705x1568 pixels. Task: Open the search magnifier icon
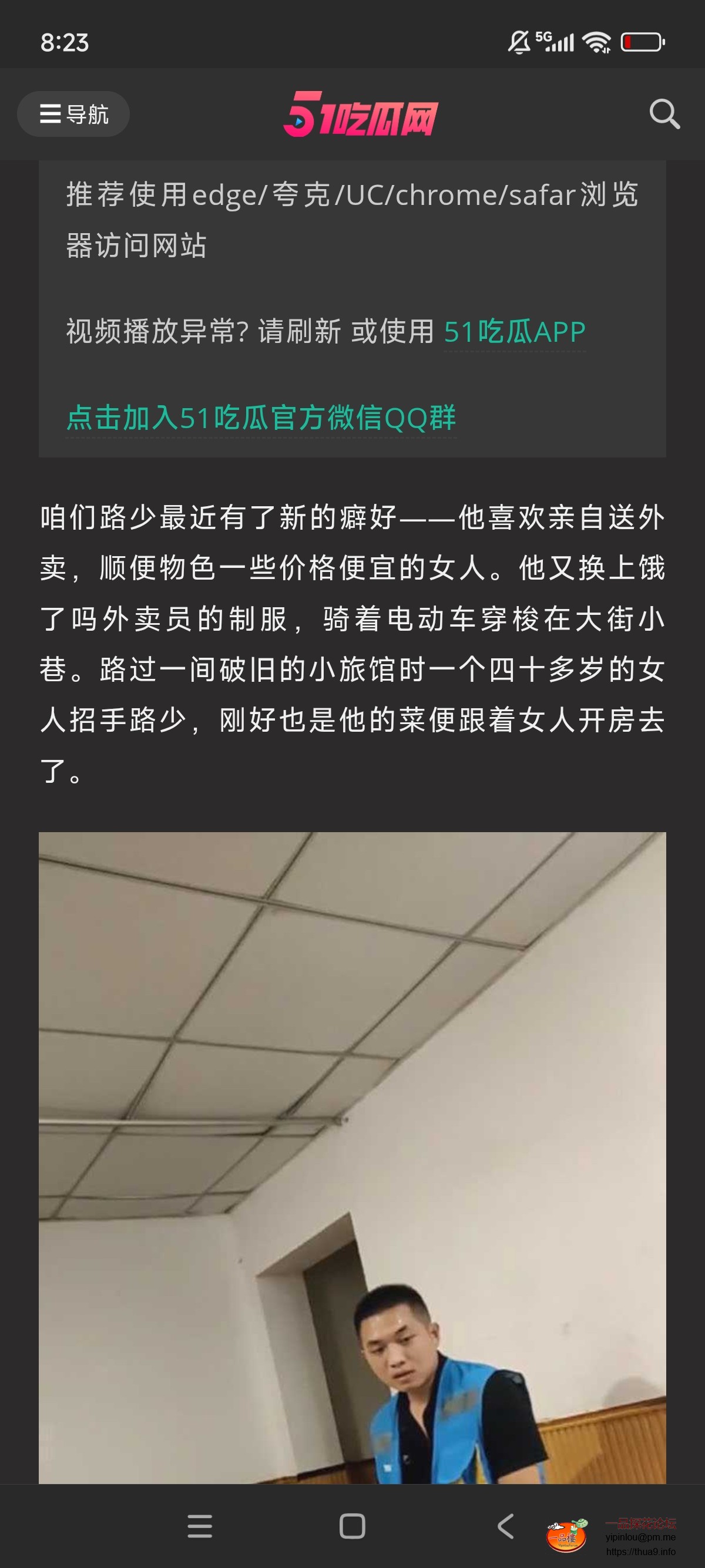click(664, 114)
